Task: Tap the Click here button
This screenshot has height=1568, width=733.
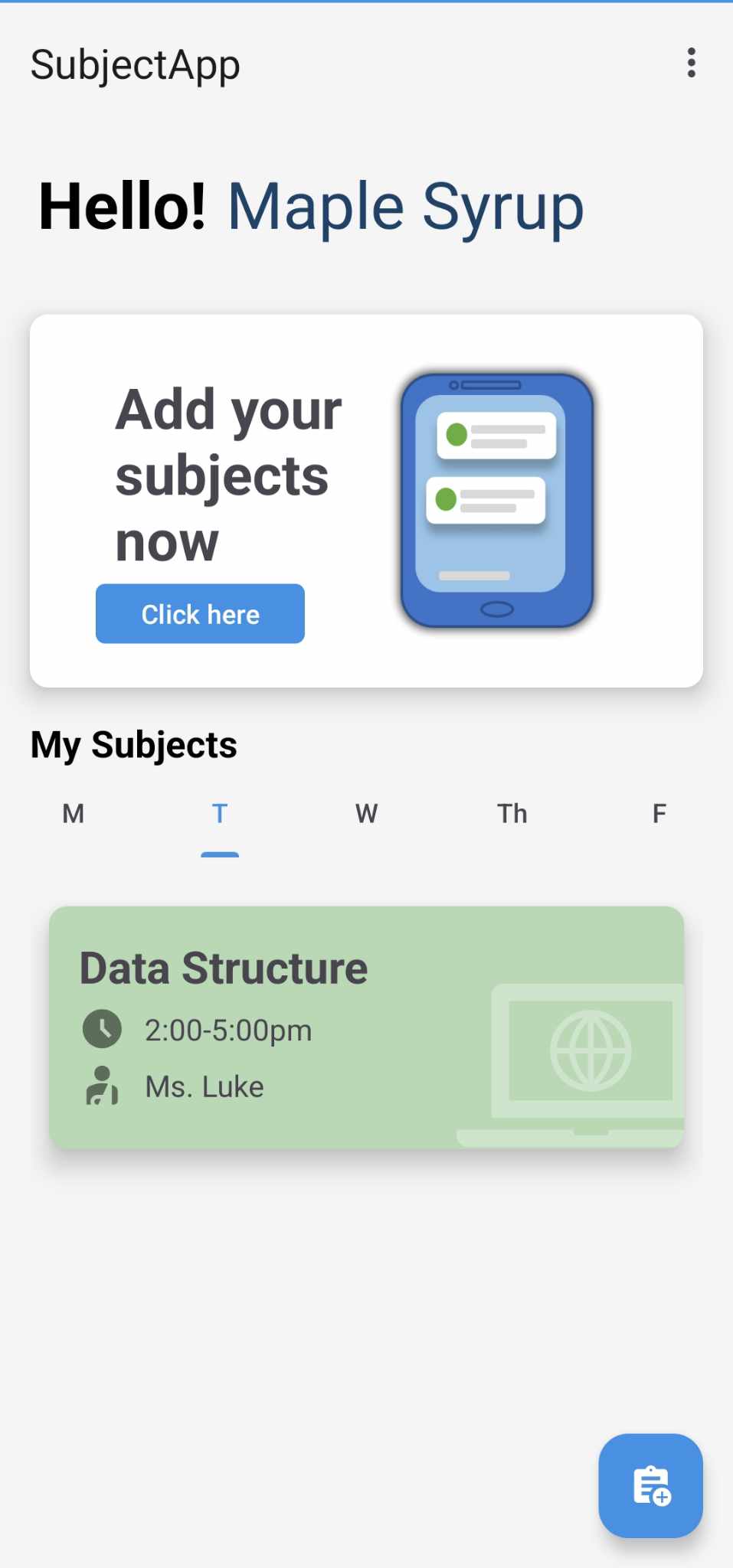Action: (x=200, y=614)
